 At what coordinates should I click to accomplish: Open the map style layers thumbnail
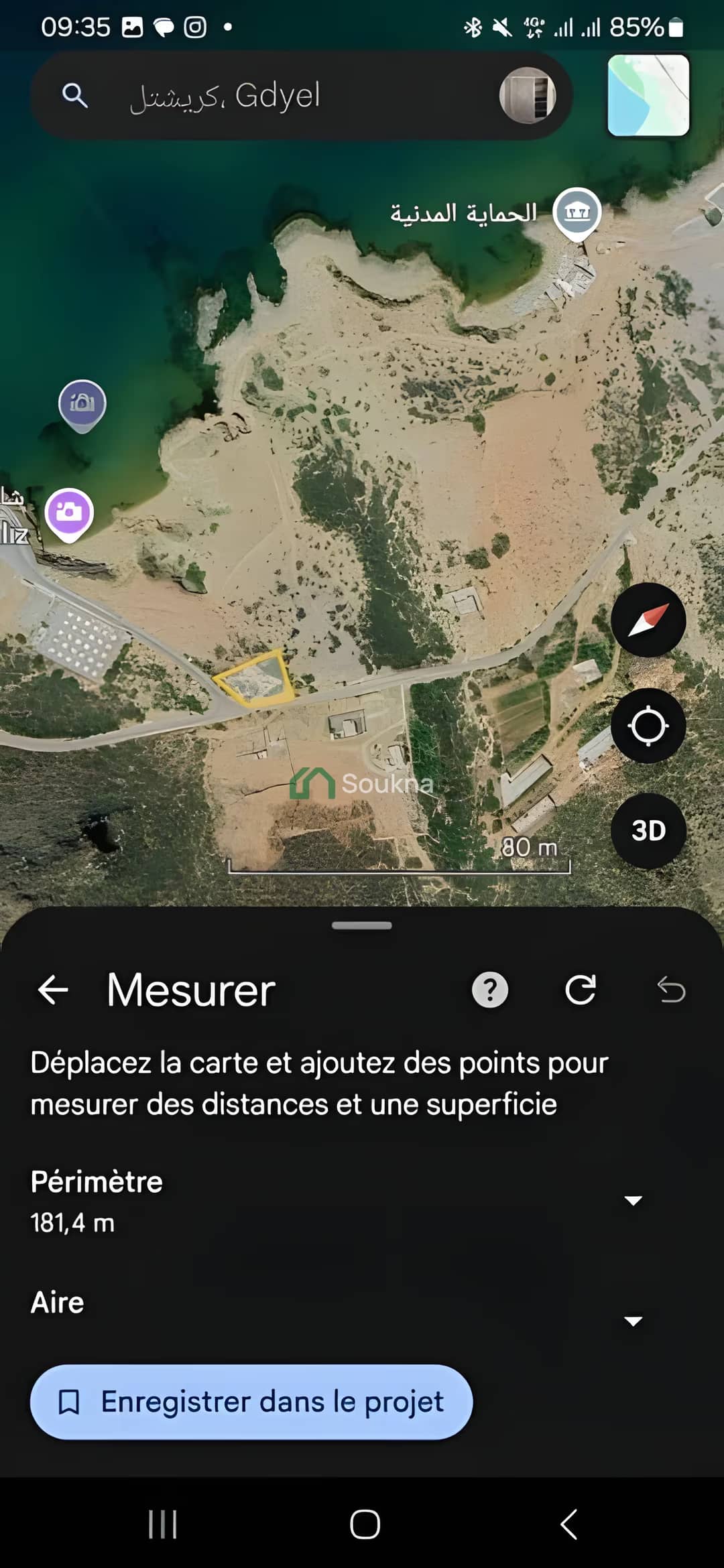648,96
